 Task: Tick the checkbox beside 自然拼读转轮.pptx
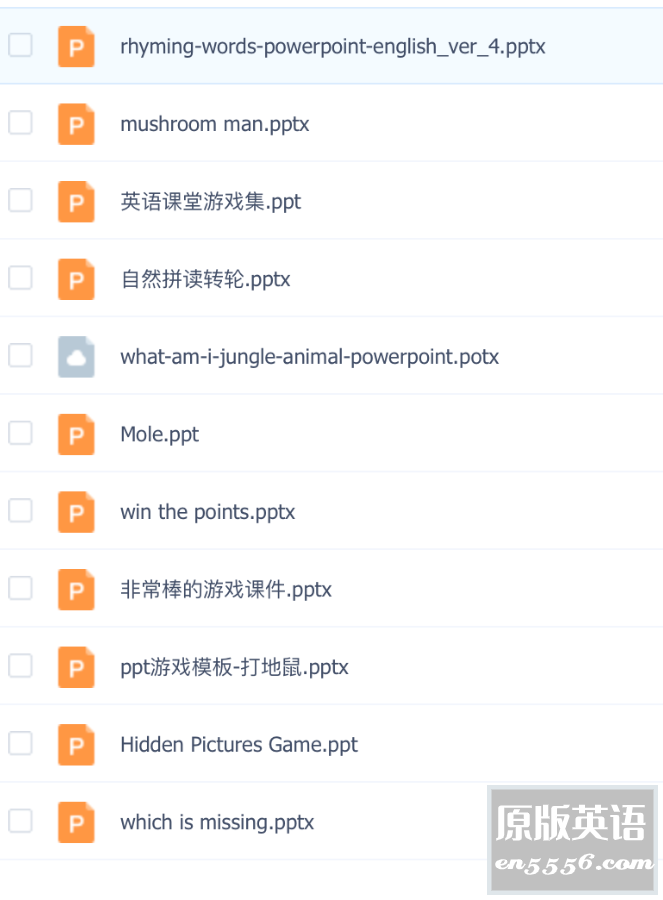(20, 278)
